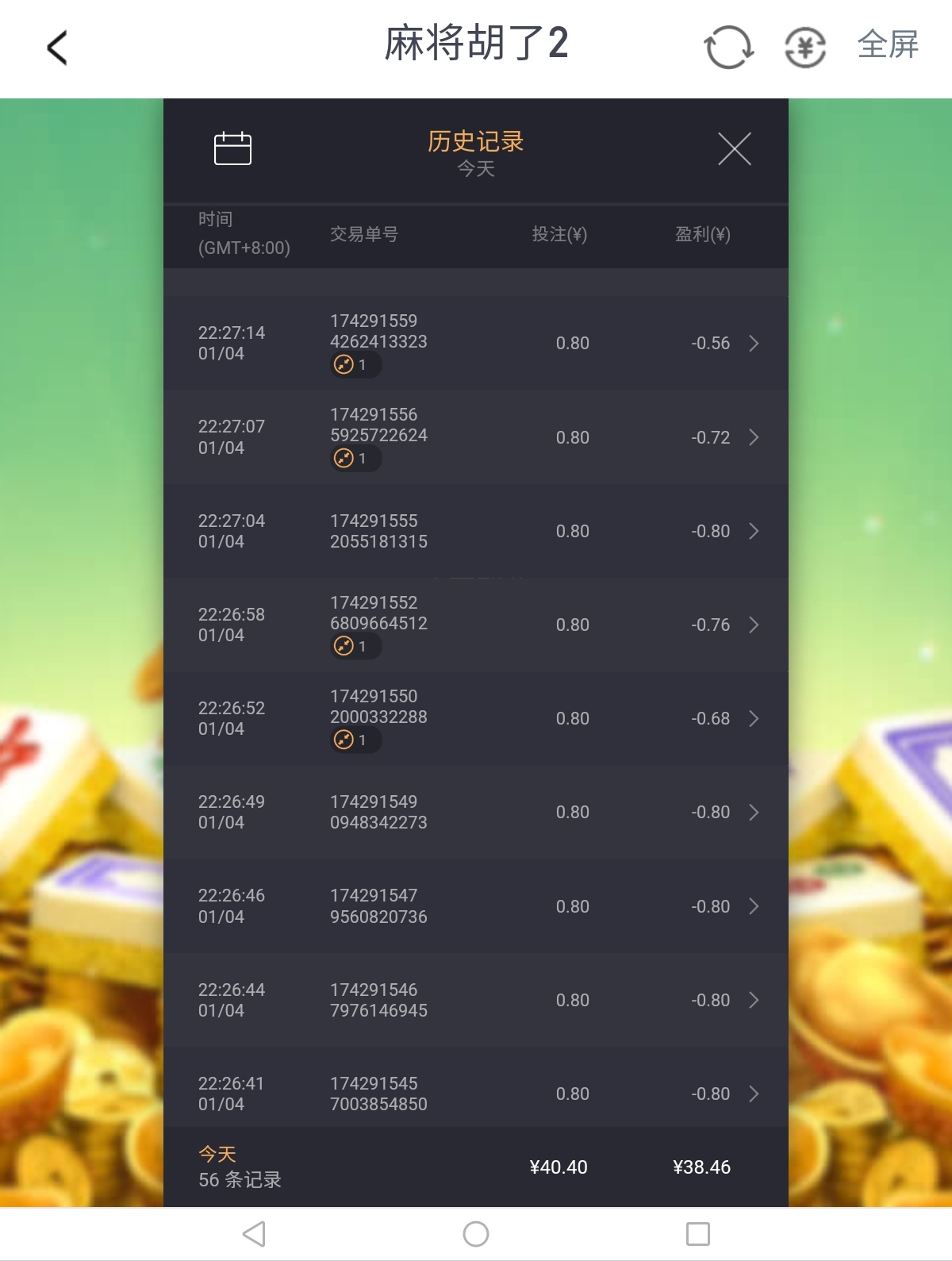Go back using the top-left arrow
Screen dimensions: 952x1261
point(57,48)
